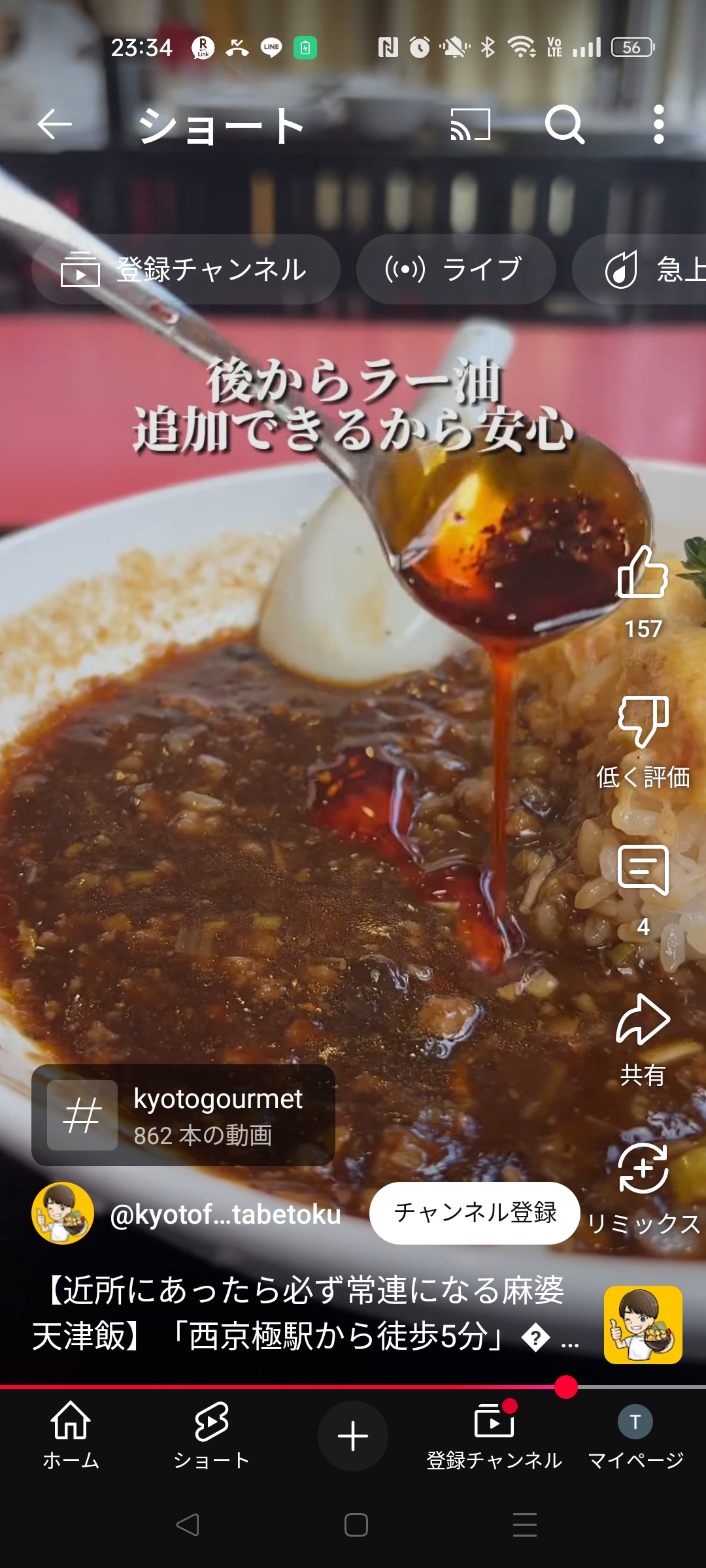Share this Short via 共有

click(643, 1021)
